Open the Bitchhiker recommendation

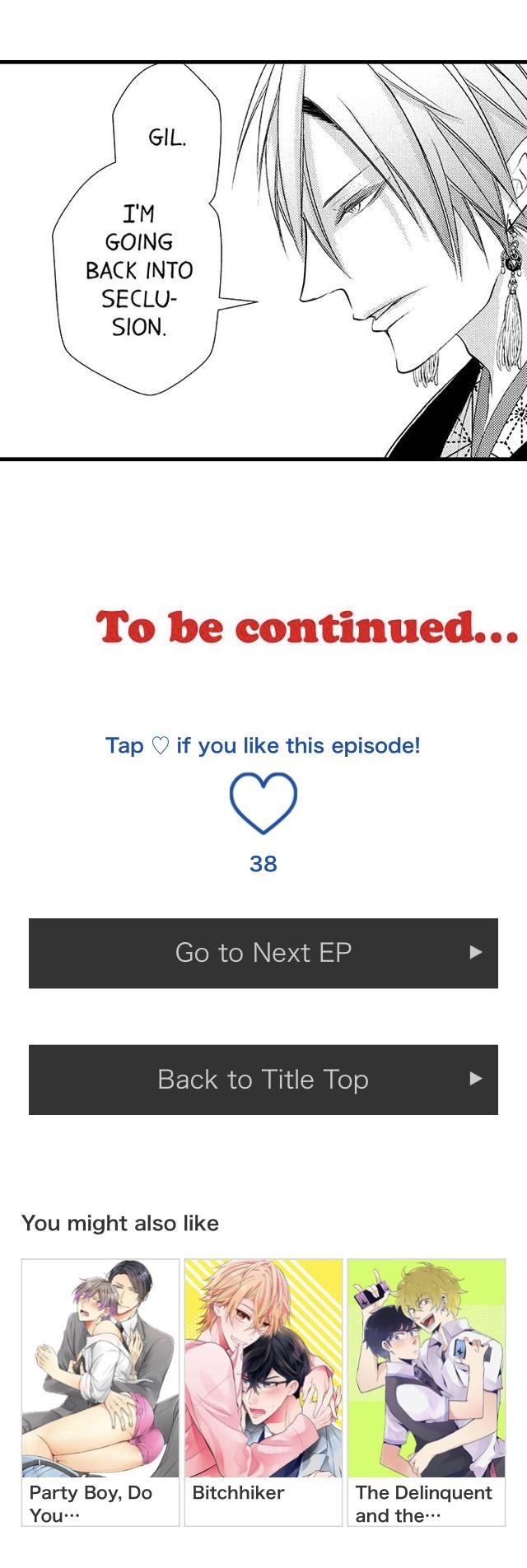[263, 1392]
